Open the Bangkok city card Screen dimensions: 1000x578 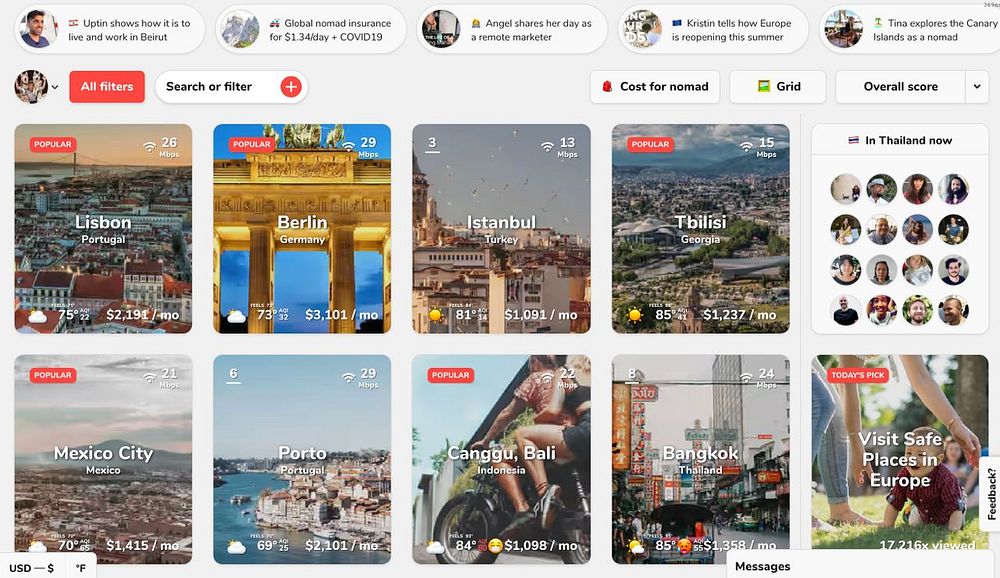[700, 458]
